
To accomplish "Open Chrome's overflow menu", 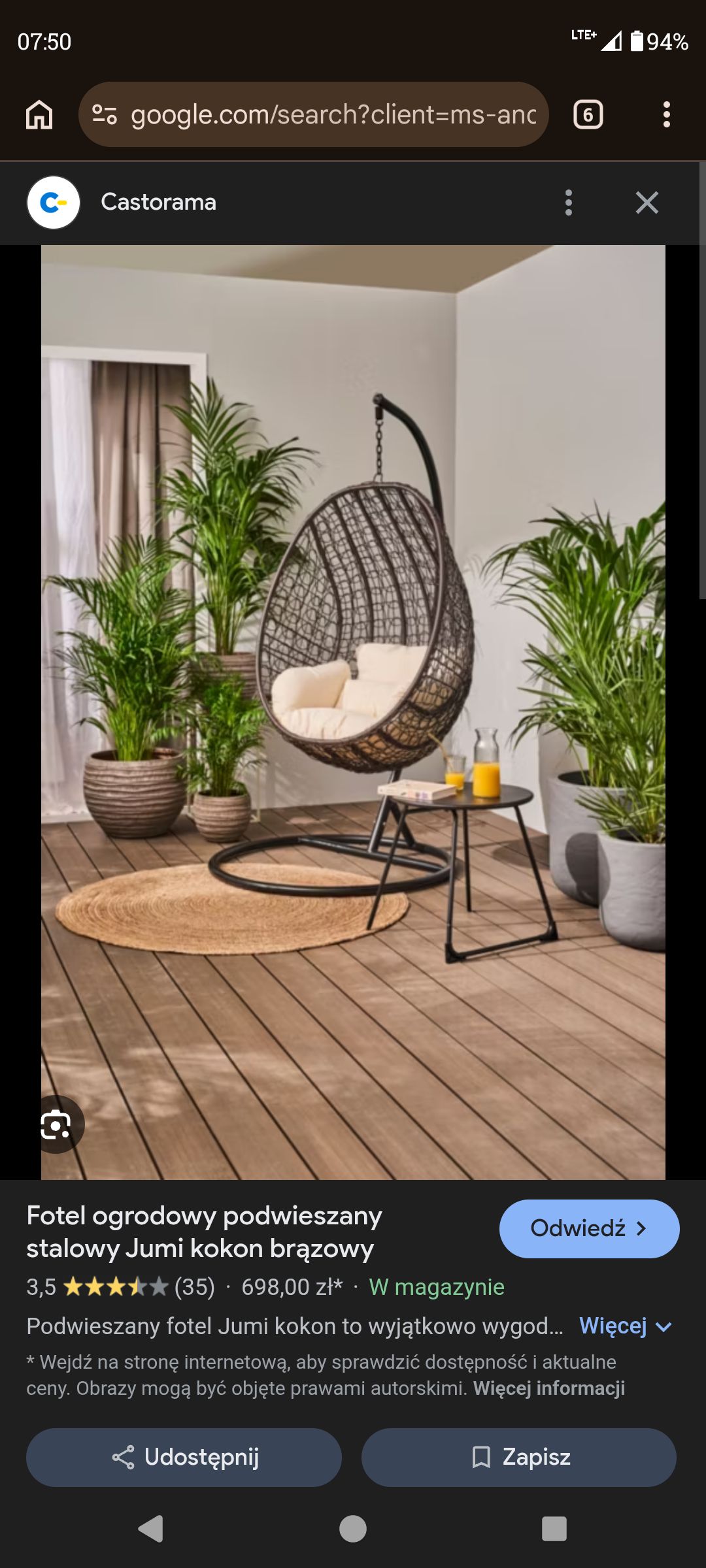I will (666, 115).
